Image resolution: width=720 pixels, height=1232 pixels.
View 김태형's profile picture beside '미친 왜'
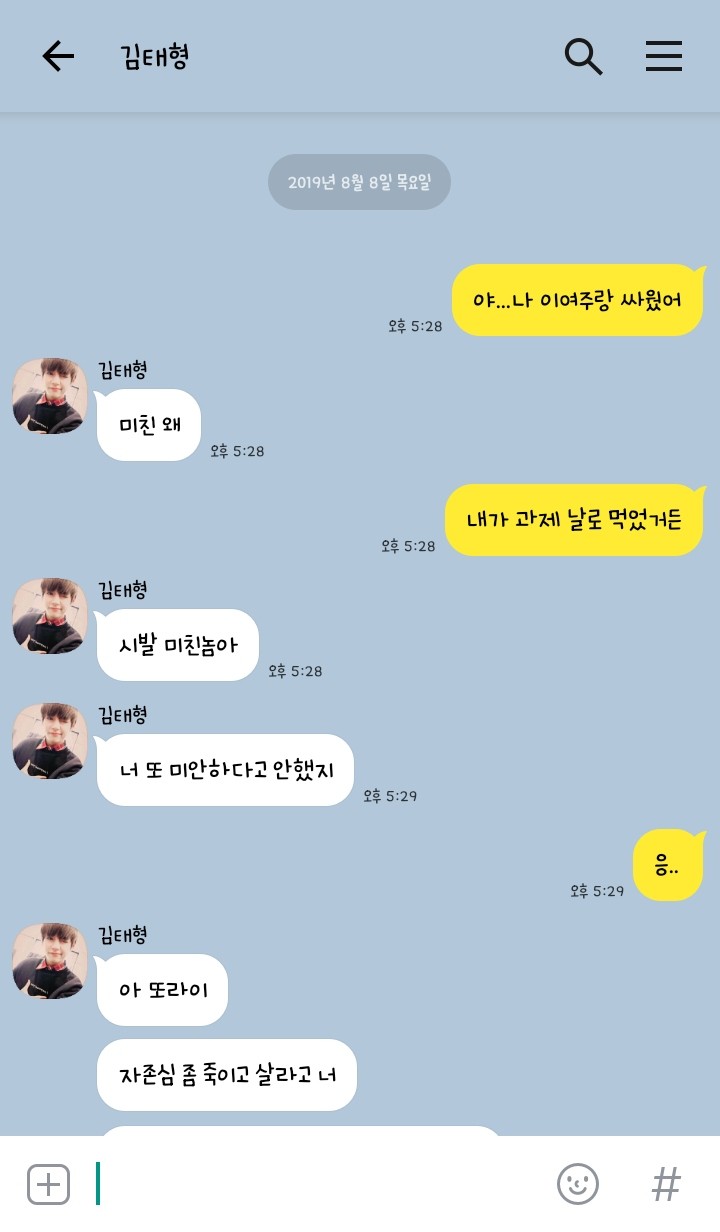coord(50,396)
